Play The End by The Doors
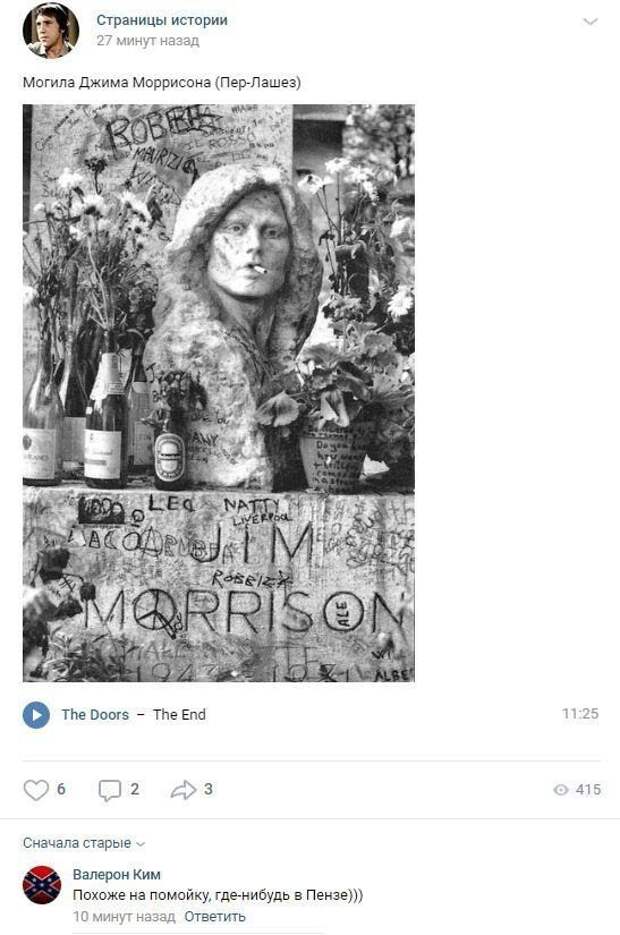The image size is (620, 935). coord(36,714)
